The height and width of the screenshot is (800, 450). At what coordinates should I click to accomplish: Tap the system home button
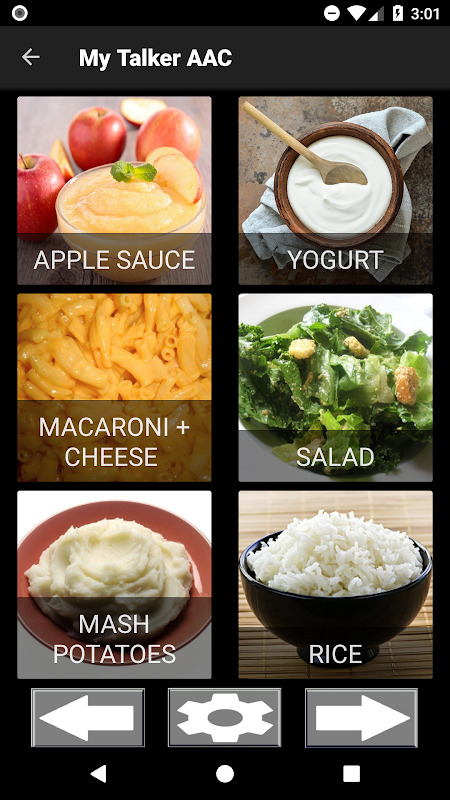coord(225,773)
